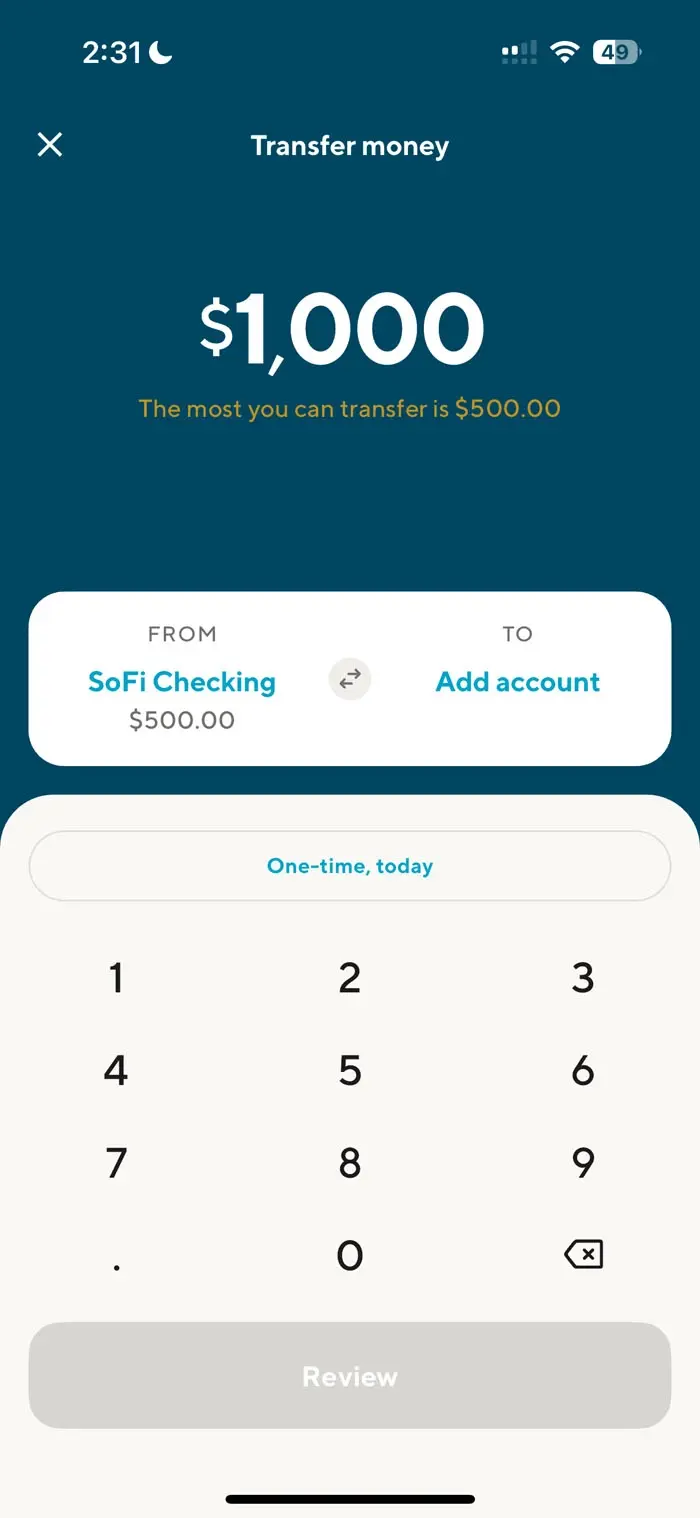Tap the Review button
700x1518 pixels.
click(x=350, y=1376)
